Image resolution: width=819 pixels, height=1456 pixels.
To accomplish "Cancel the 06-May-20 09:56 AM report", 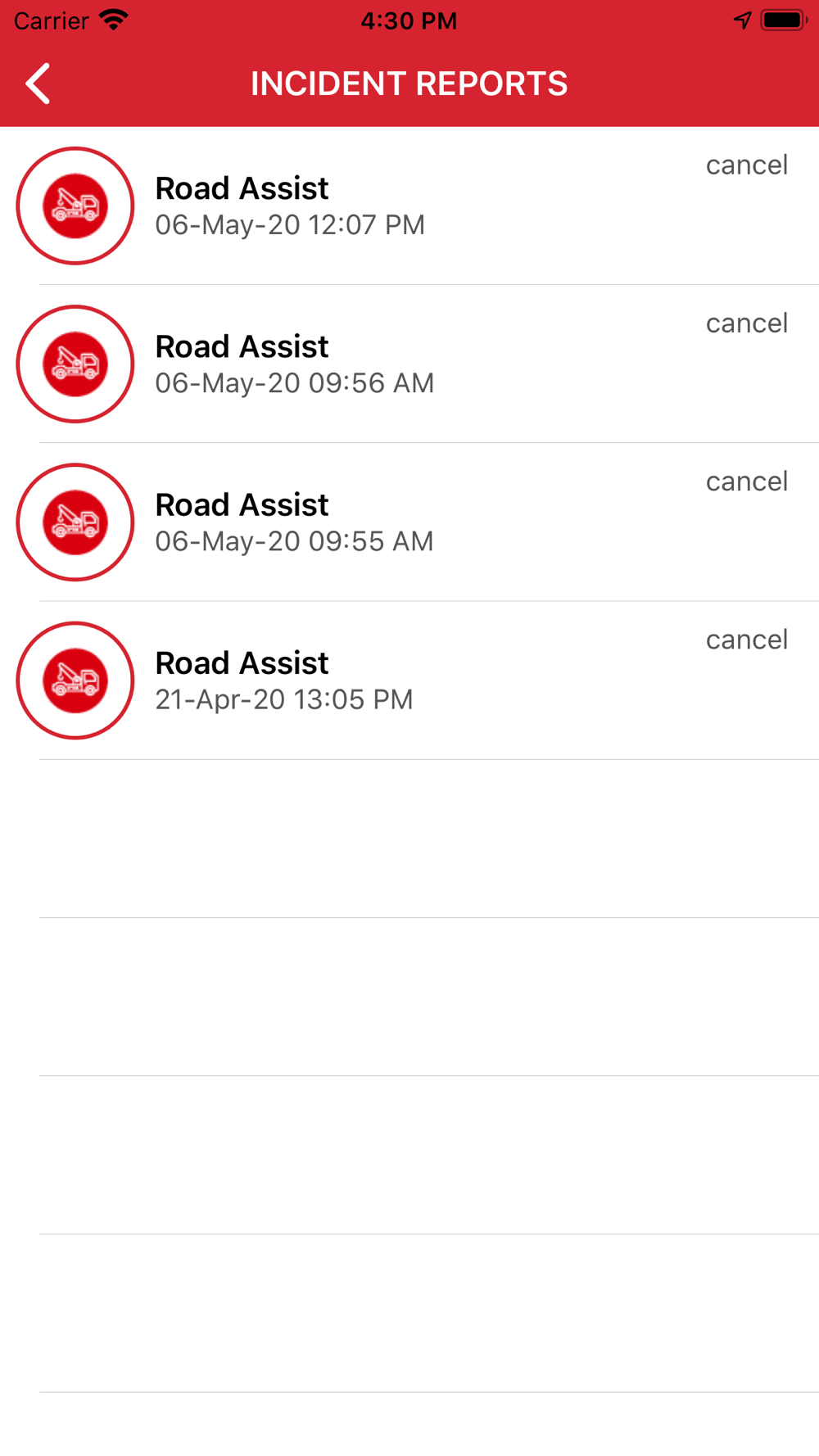I will [747, 323].
